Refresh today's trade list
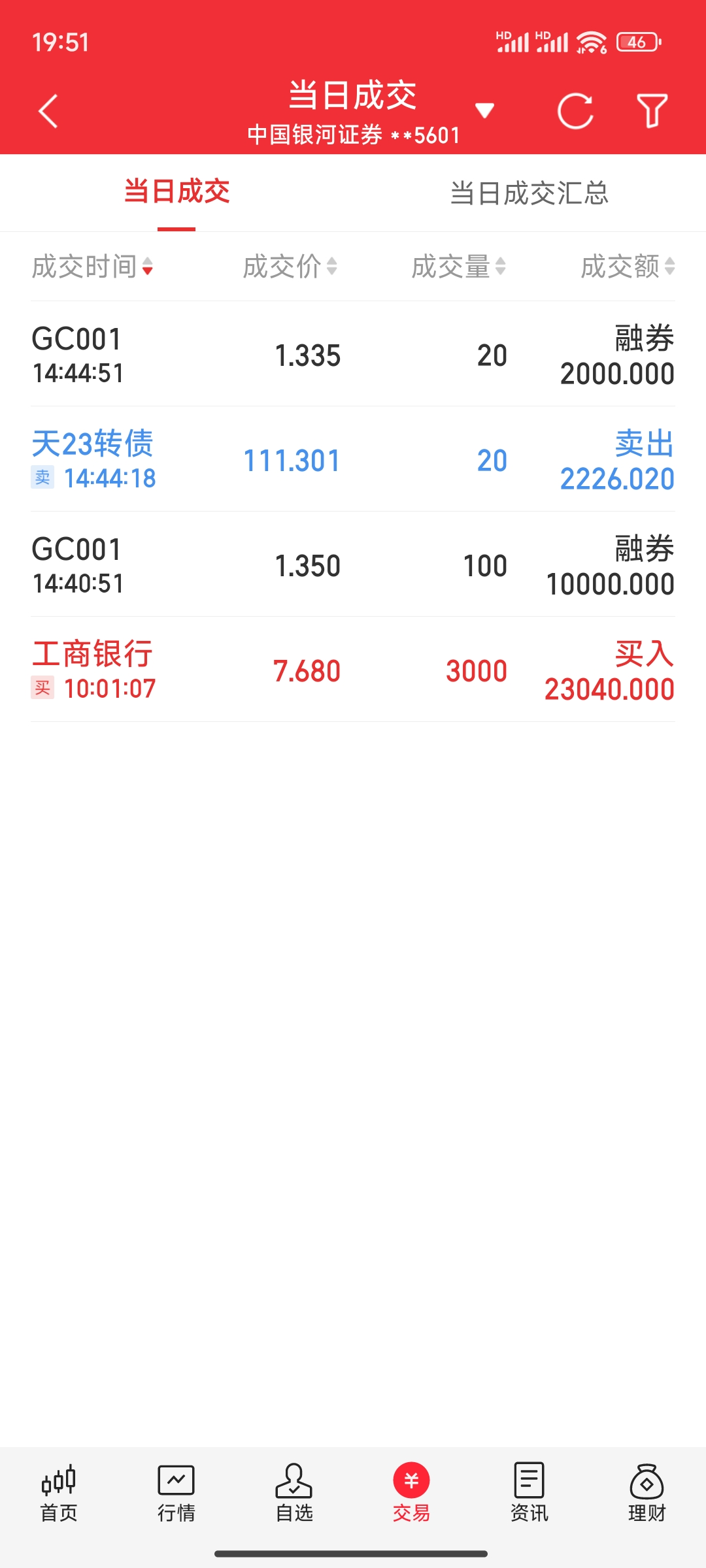 click(575, 111)
